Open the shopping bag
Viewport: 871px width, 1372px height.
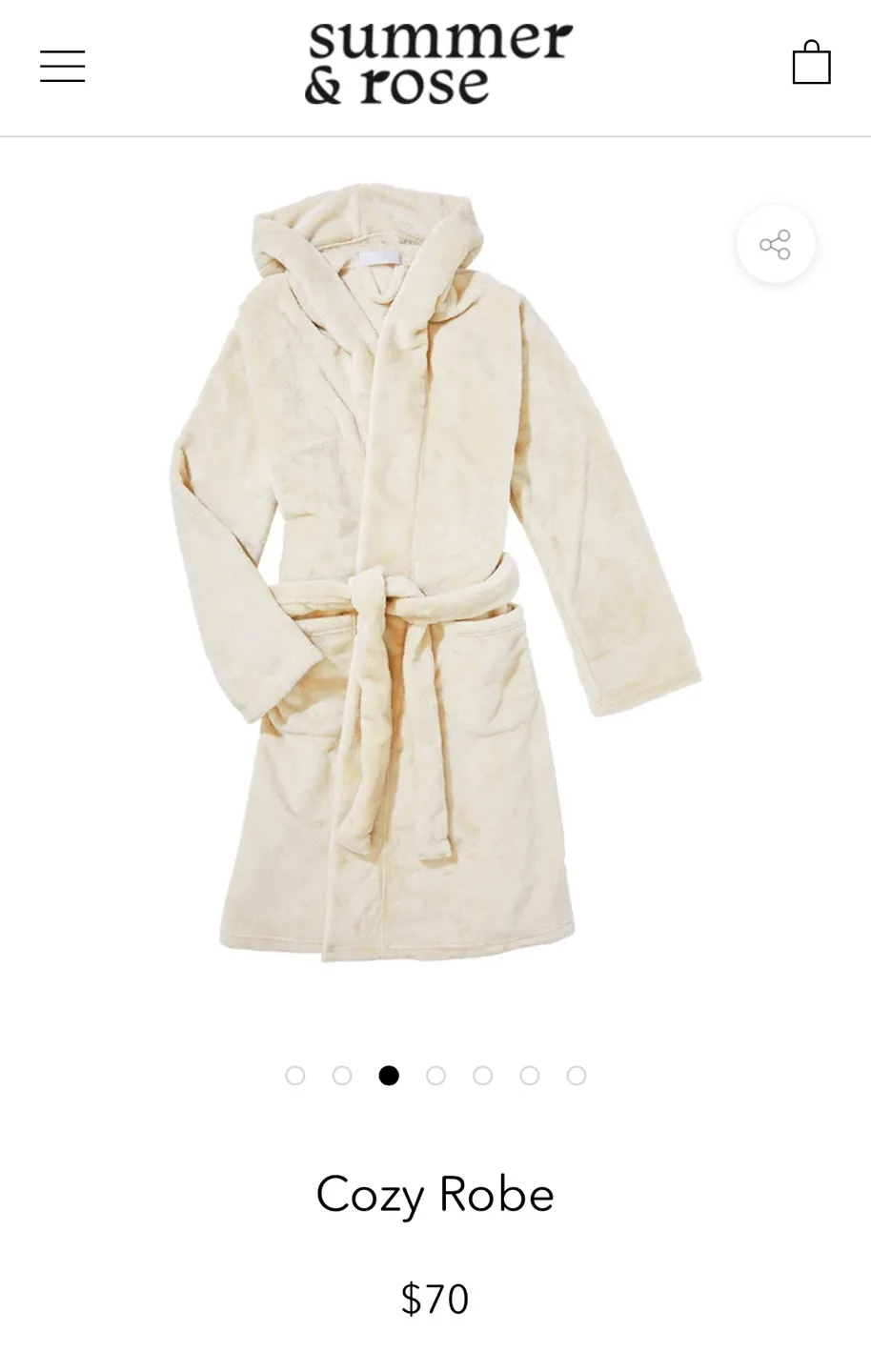click(x=811, y=63)
